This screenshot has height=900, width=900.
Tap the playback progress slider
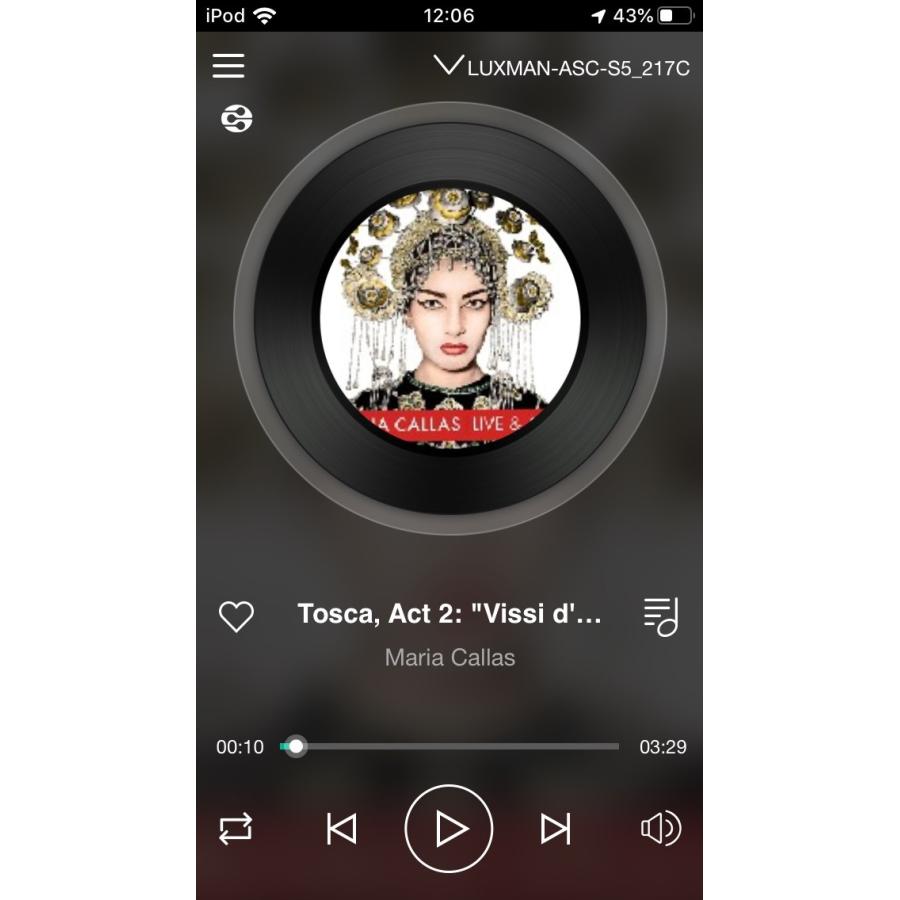(449, 746)
